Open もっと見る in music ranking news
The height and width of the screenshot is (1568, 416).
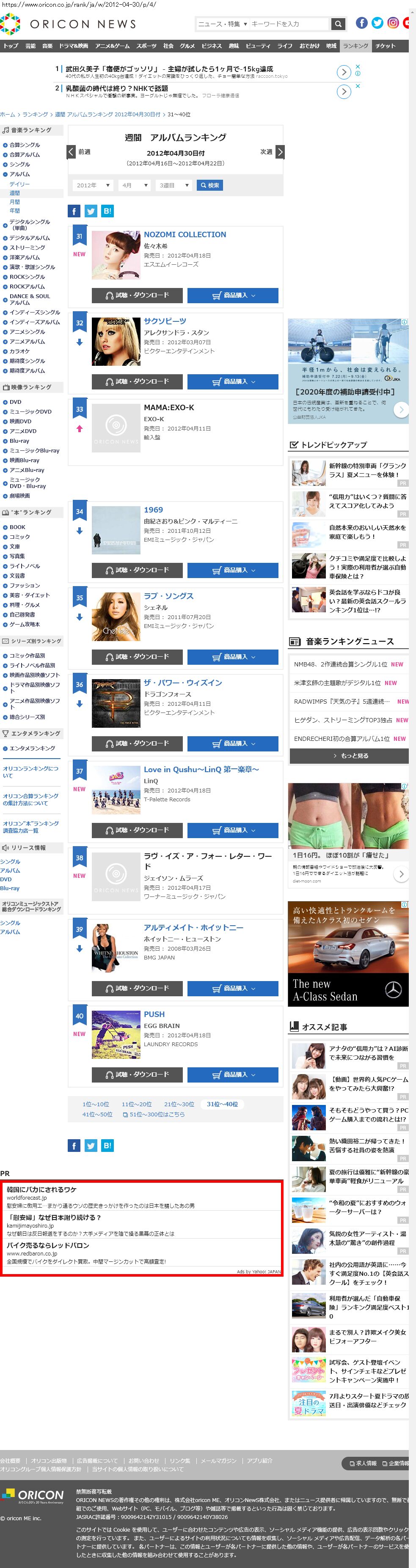(349, 755)
